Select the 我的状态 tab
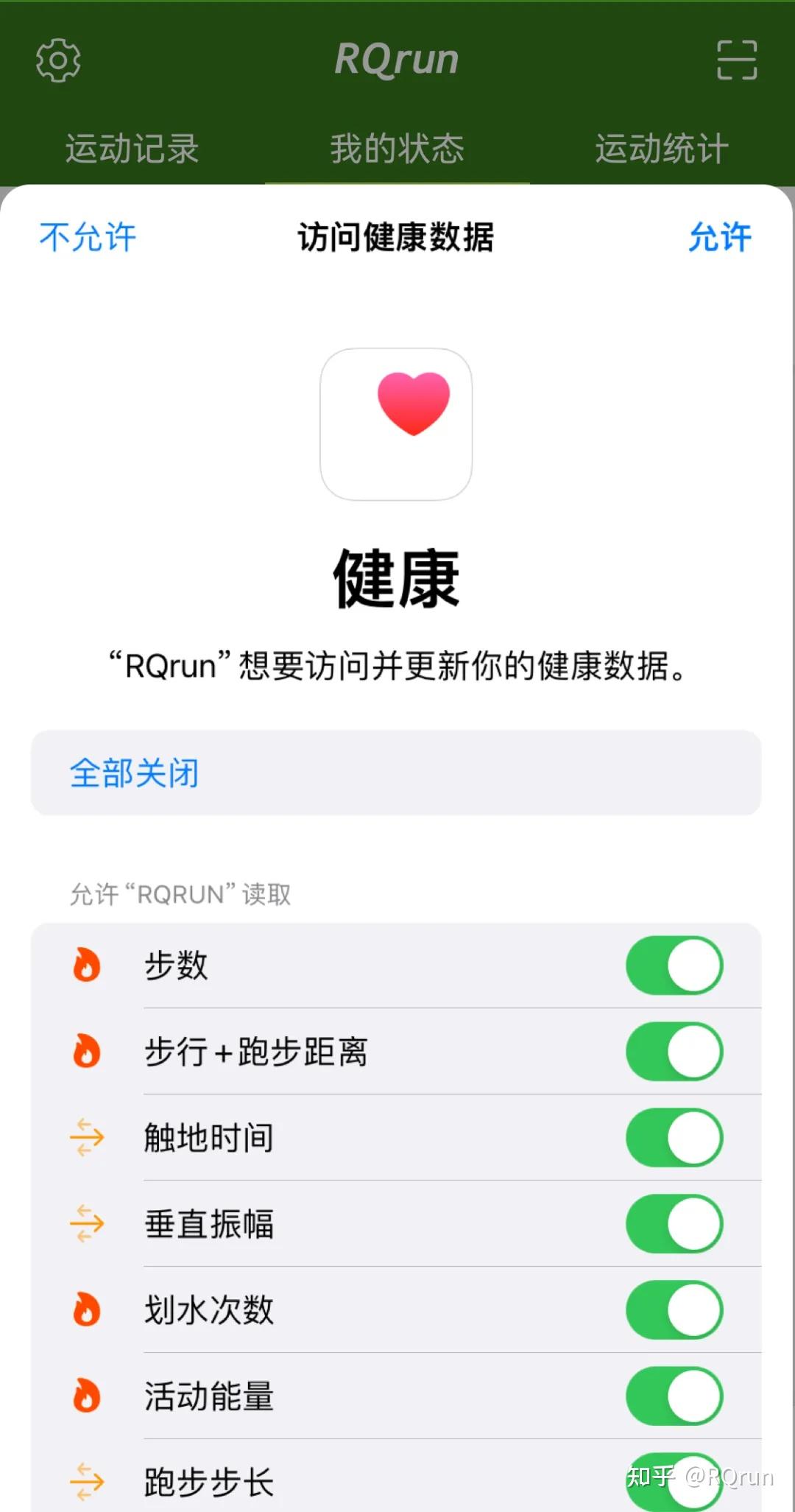795x1512 pixels. (x=397, y=149)
